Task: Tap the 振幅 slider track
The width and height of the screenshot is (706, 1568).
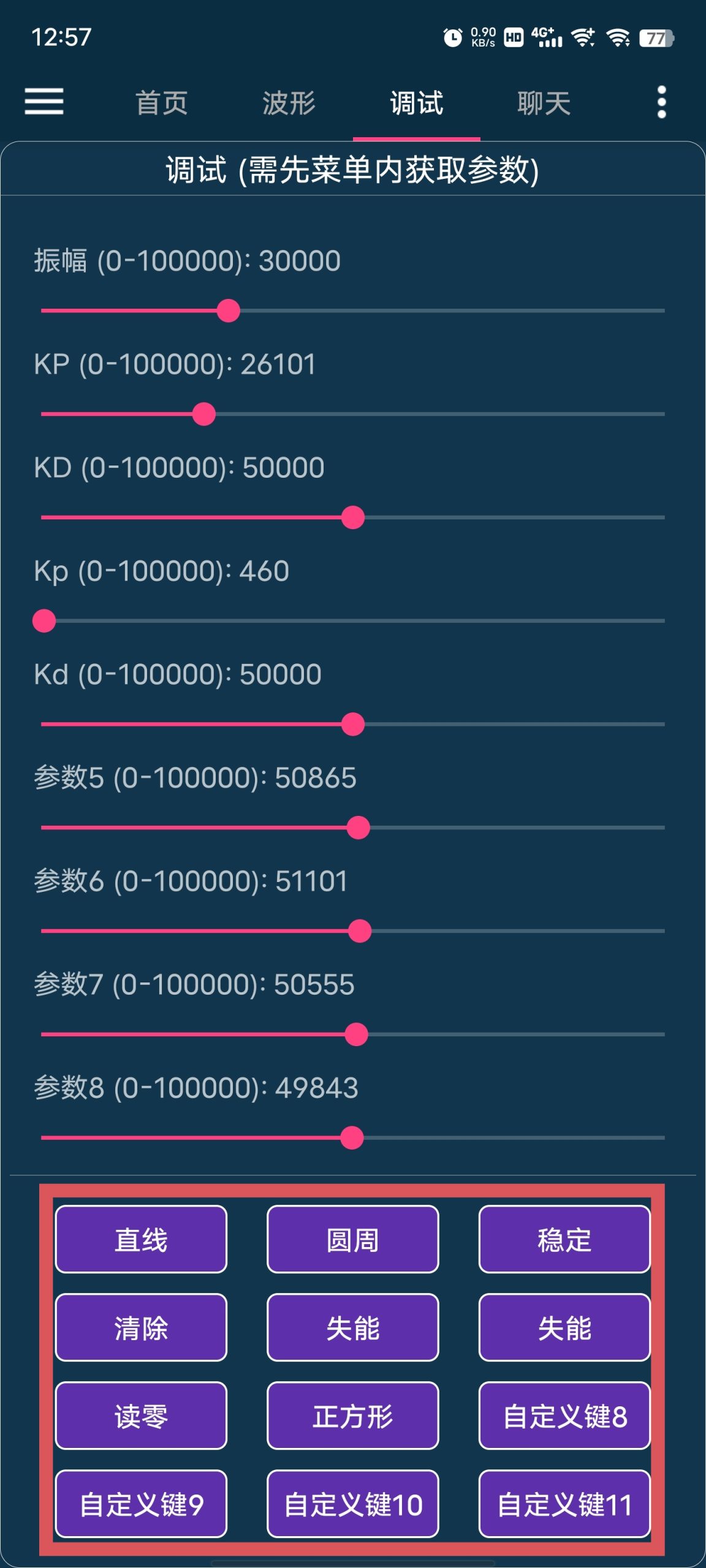Action: (353, 311)
